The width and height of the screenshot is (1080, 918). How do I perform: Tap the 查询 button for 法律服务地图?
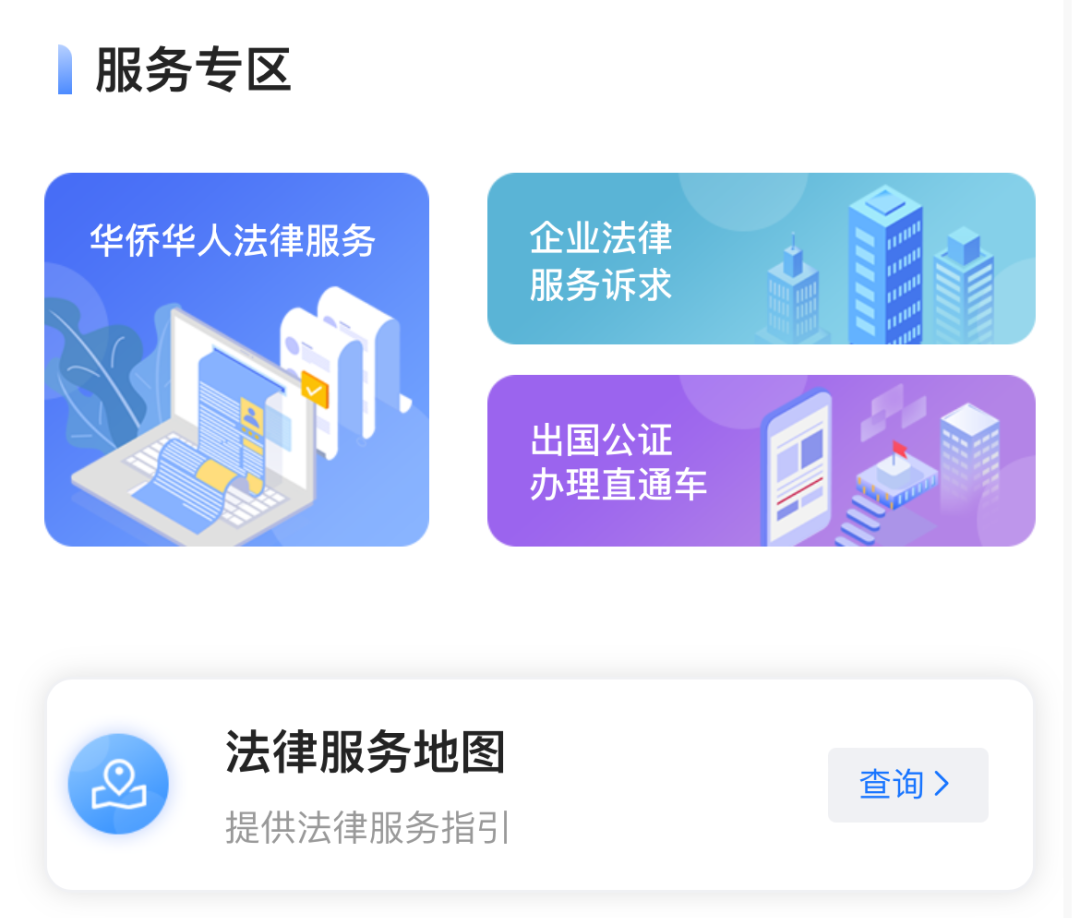907,785
